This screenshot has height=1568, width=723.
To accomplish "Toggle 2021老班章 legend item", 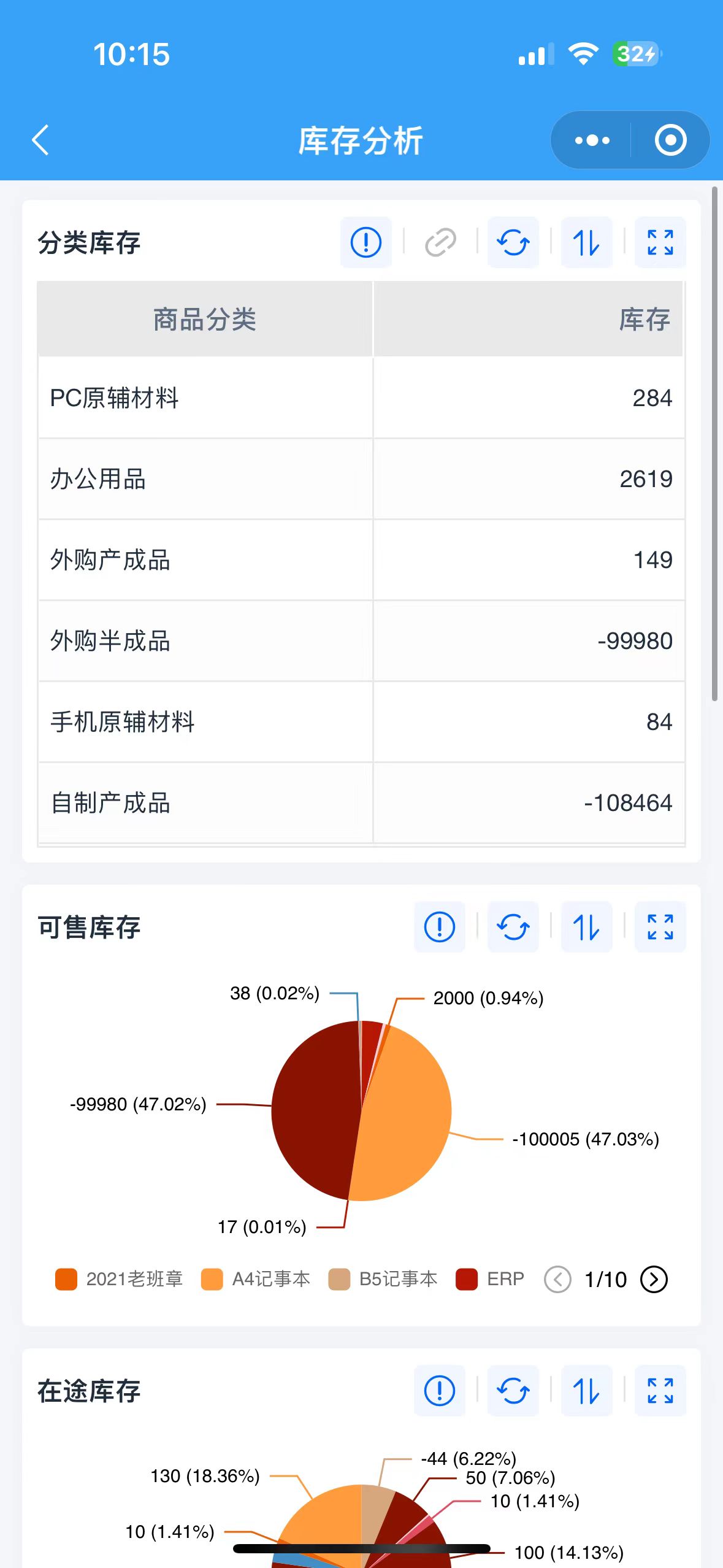I will [x=120, y=1279].
